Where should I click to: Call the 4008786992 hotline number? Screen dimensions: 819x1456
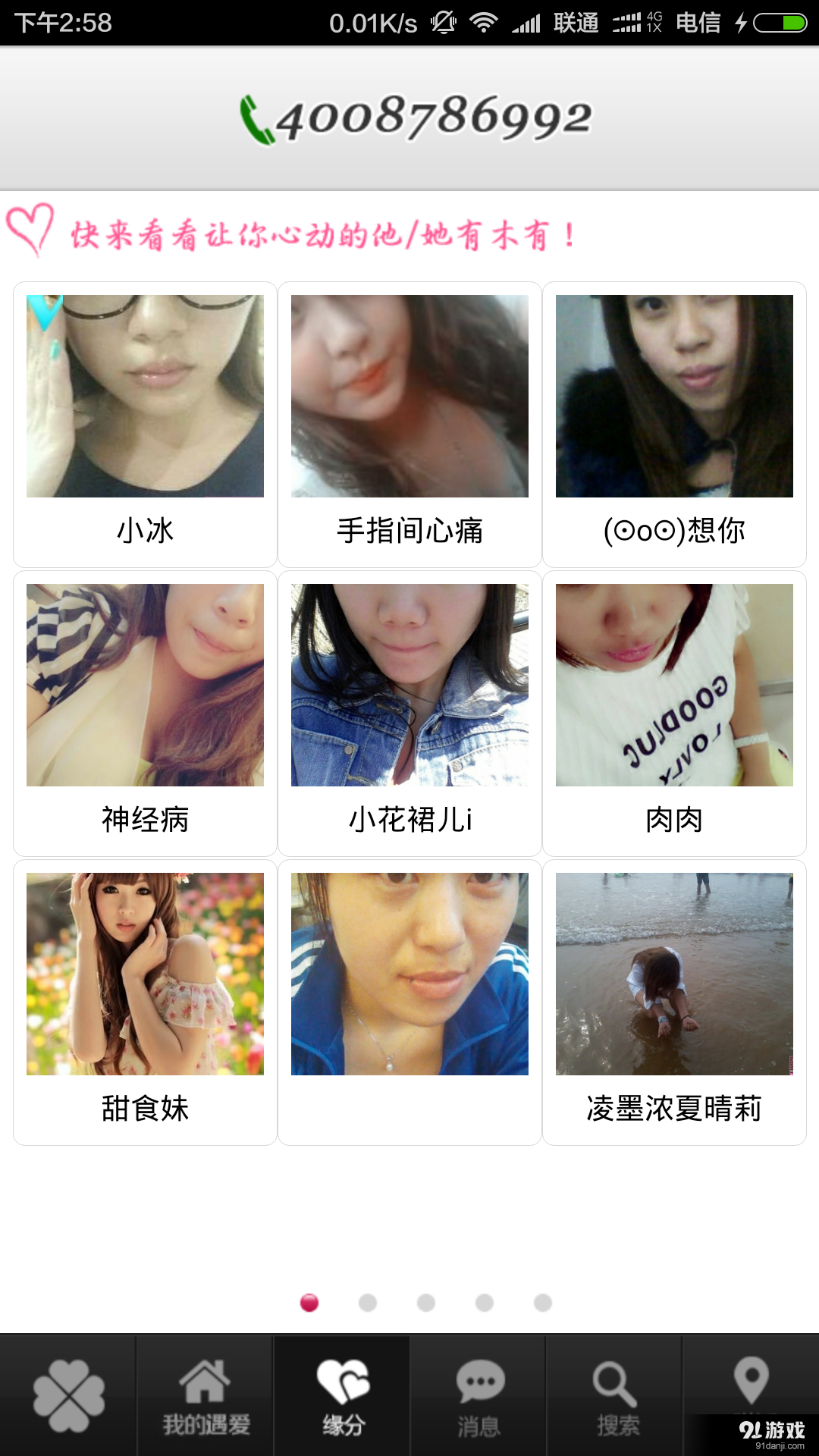coord(436,118)
